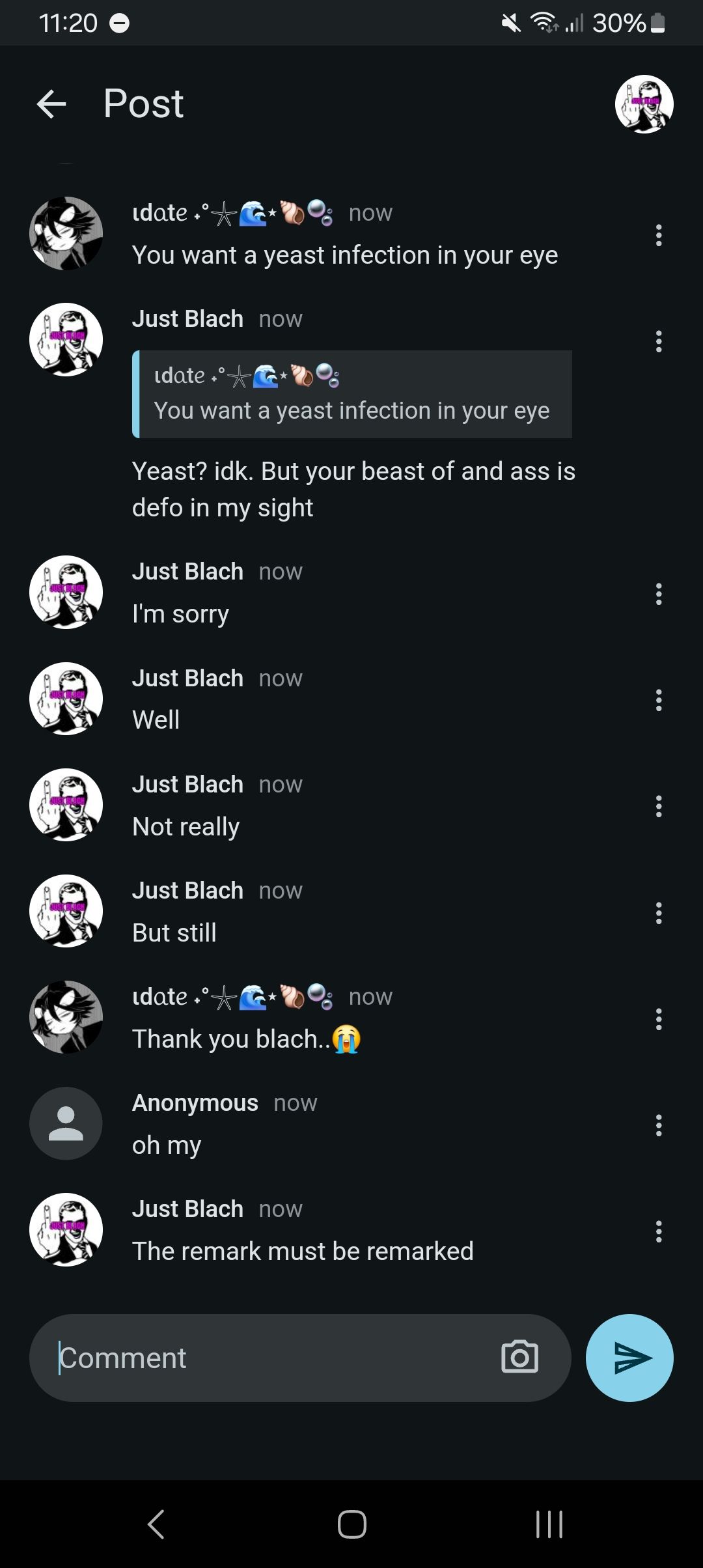This screenshot has height=1568, width=703.
Task: Open options for the "I'm sorry" comment
Action: (x=659, y=594)
